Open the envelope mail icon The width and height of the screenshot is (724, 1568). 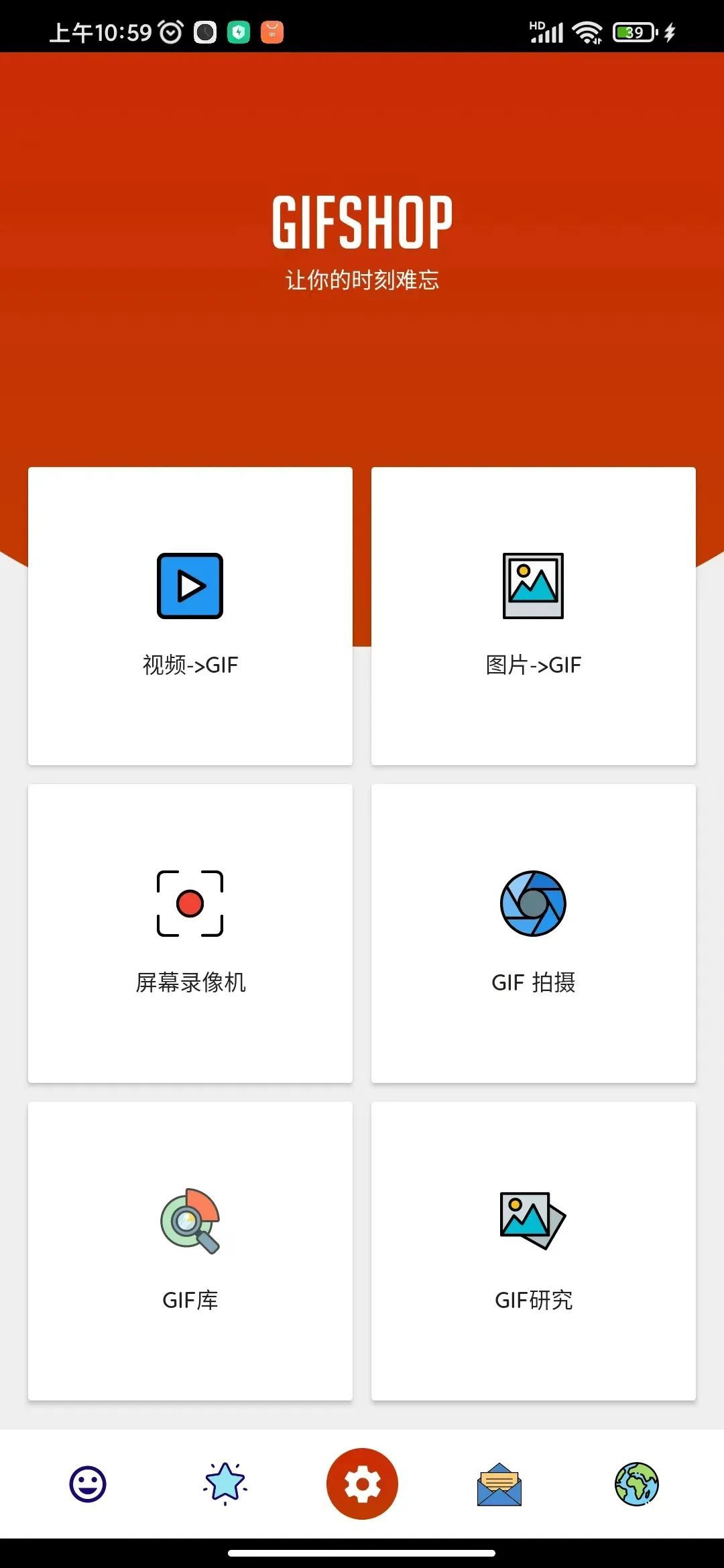[499, 1484]
